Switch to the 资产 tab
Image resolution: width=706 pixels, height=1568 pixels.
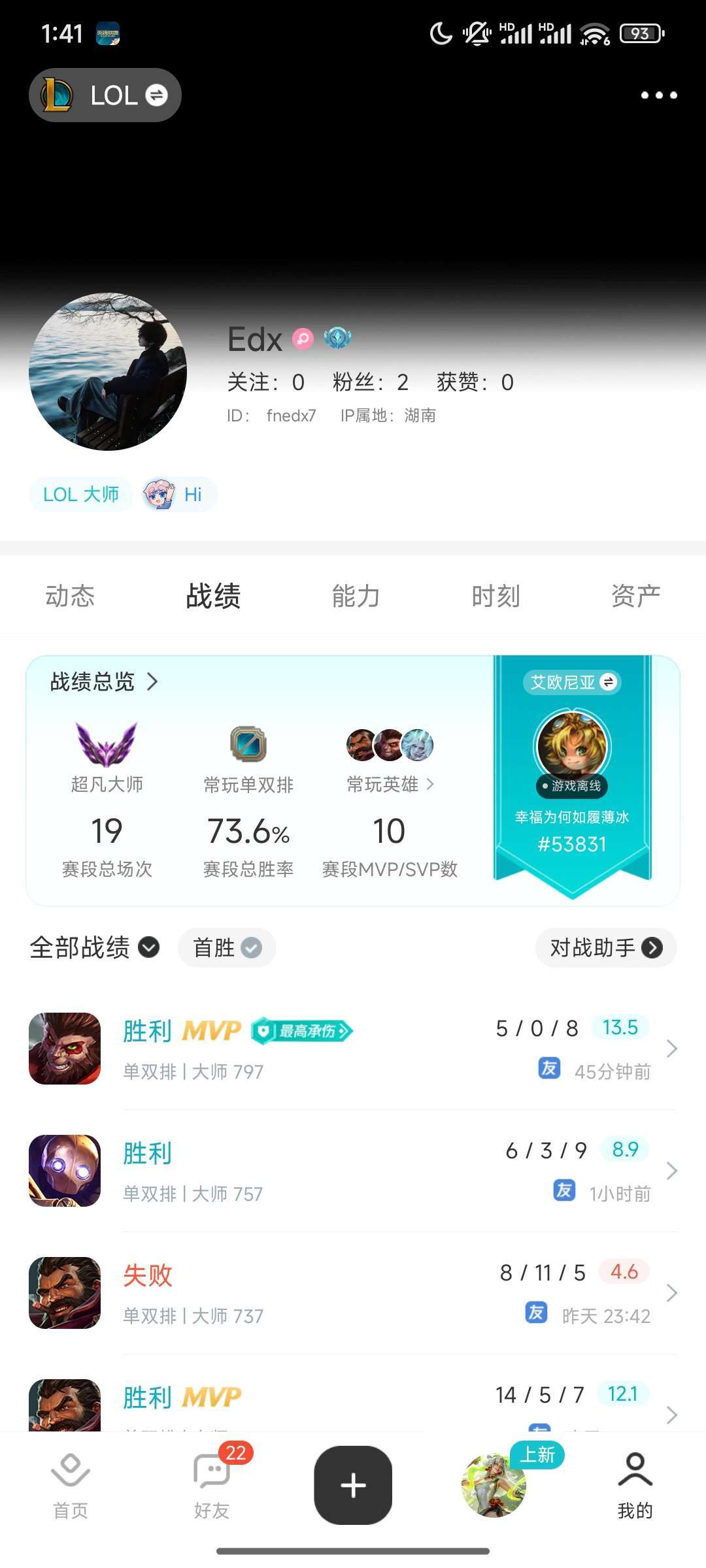[x=635, y=596]
